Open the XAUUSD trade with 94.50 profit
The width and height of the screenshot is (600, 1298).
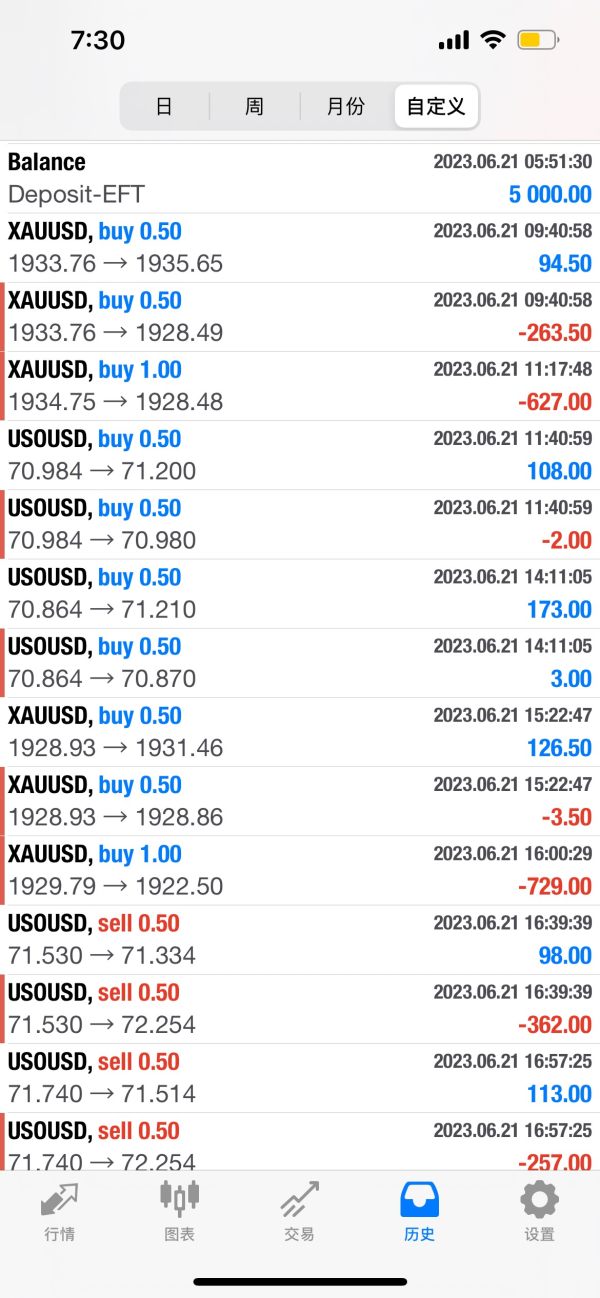tap(300, 248)
